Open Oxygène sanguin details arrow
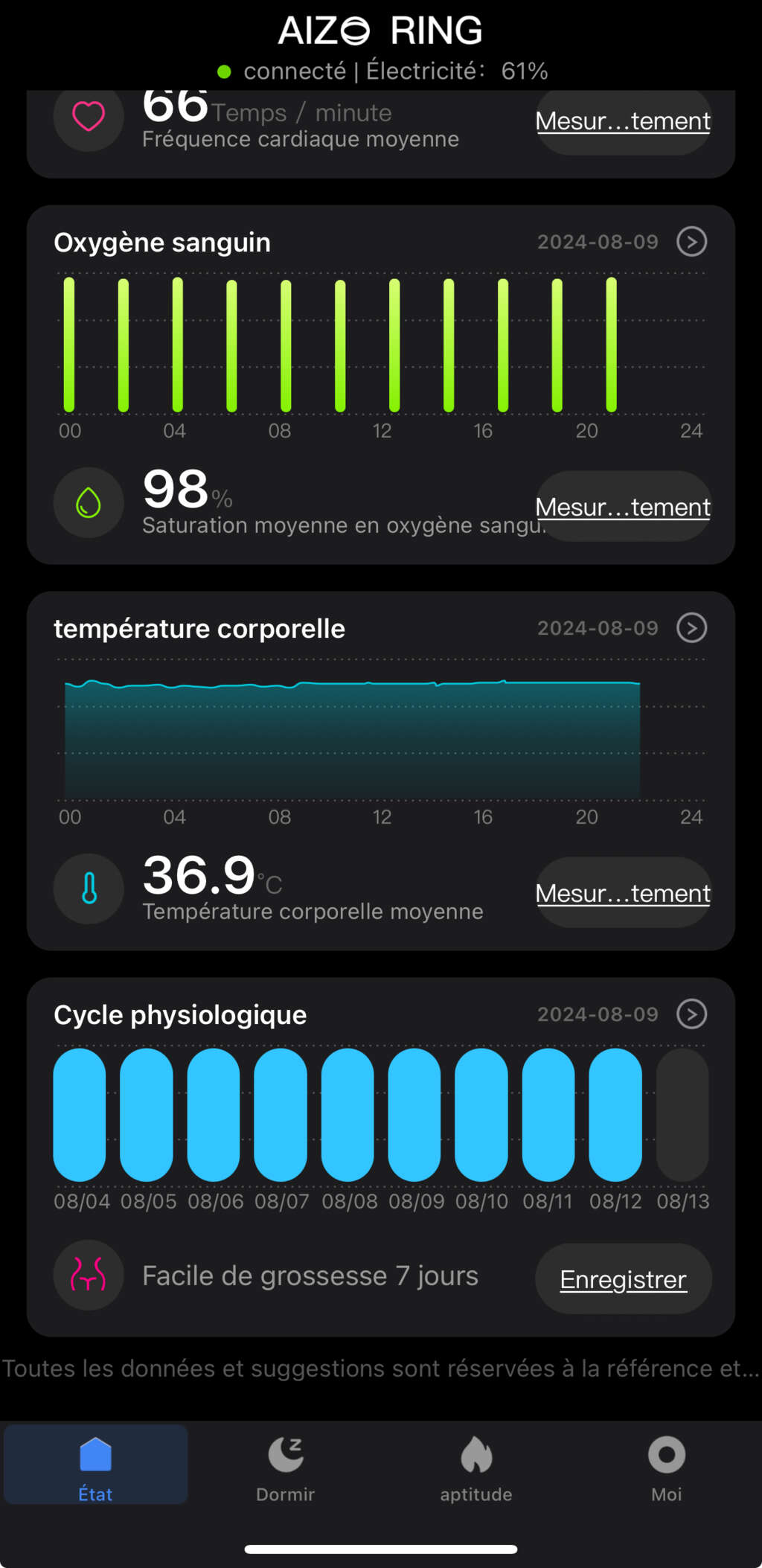This screenshot has height=1568, width=762. 691,242
